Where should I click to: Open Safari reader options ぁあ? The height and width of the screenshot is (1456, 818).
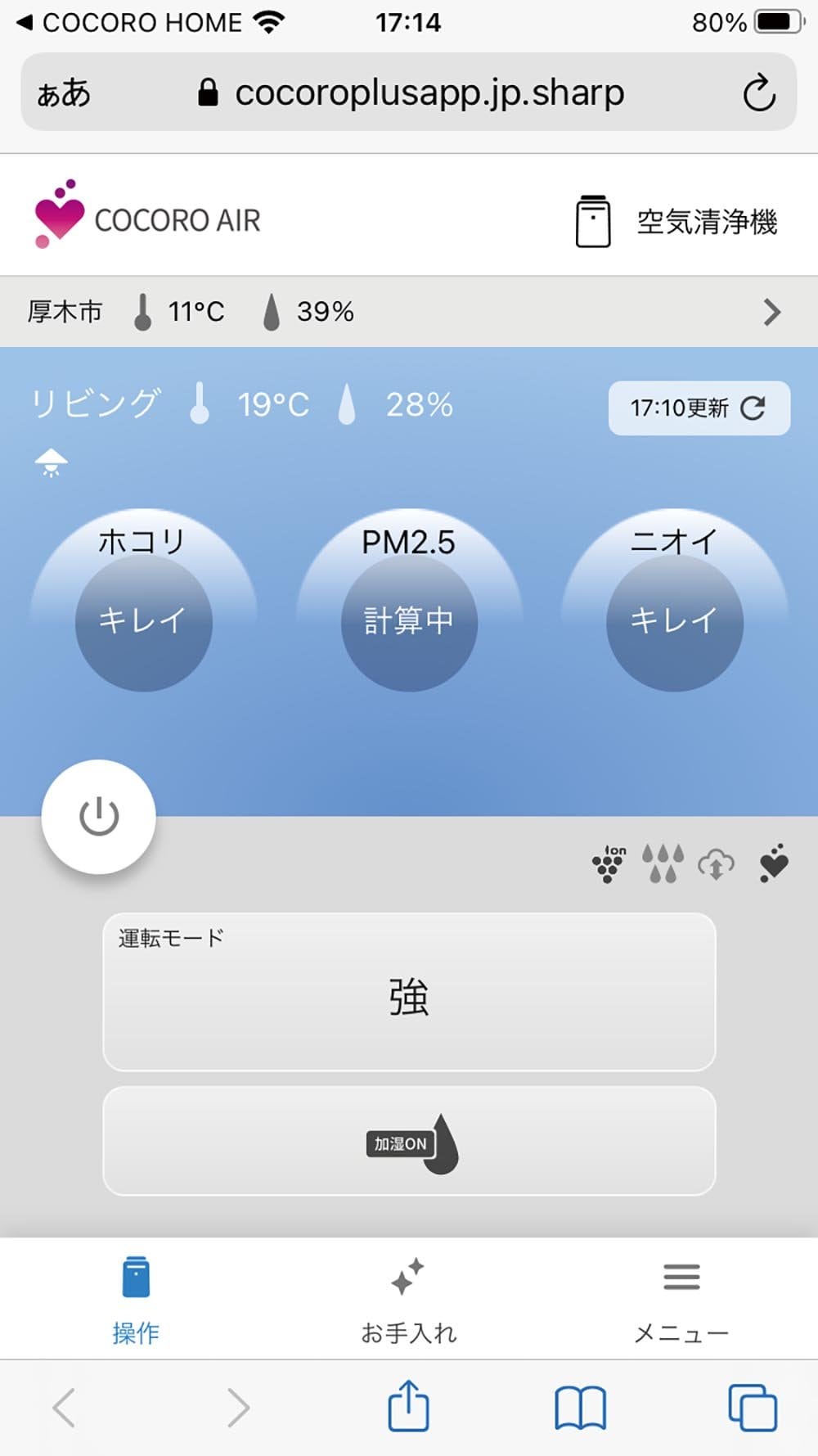64,93
